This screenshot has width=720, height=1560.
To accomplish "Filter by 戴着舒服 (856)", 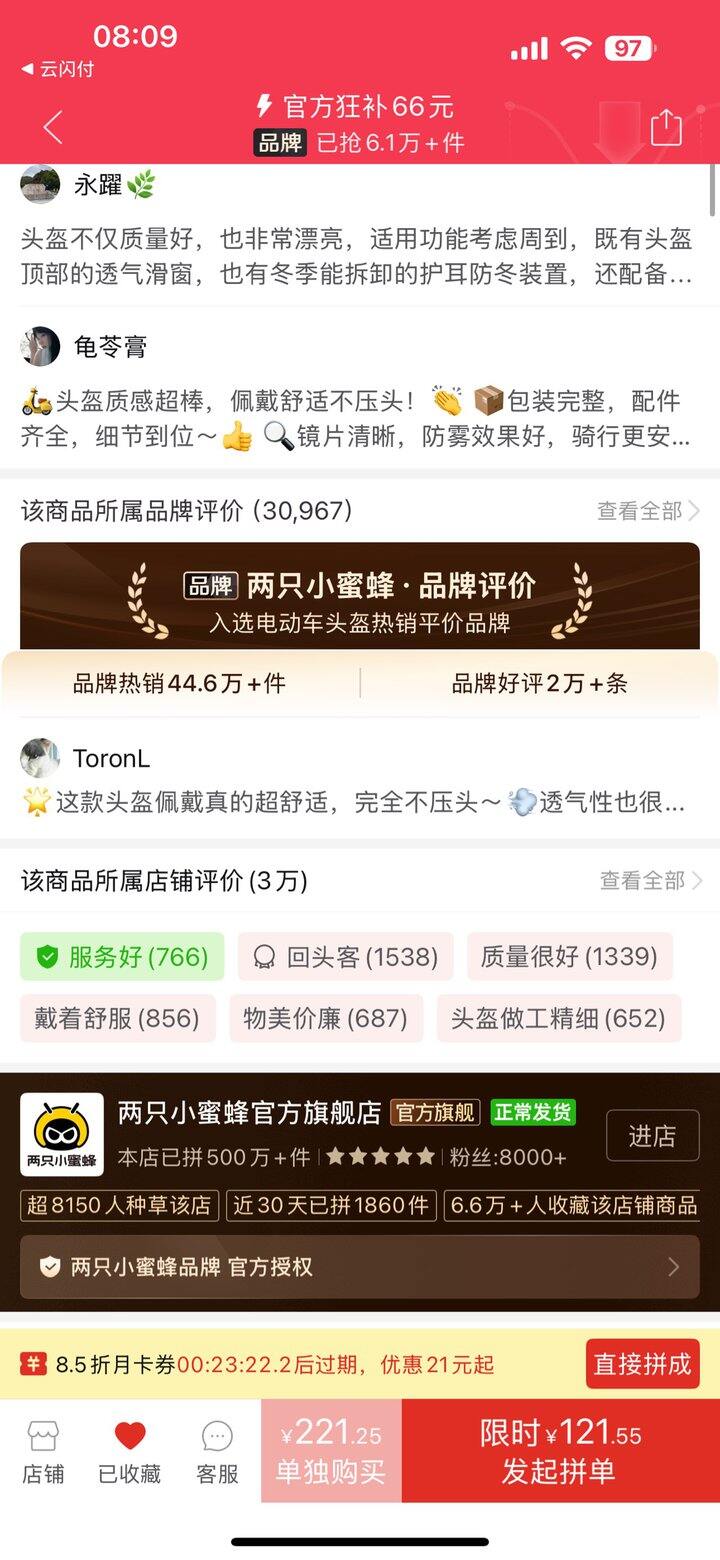I will coord(117,1018).
